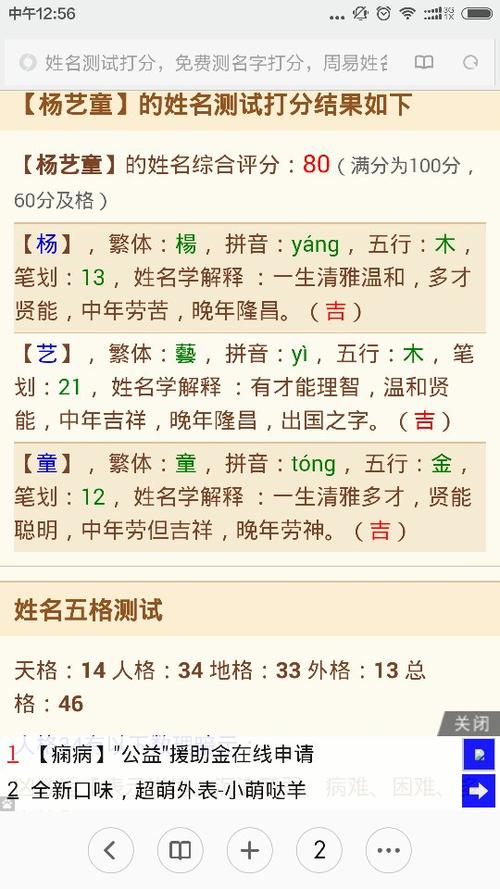Go back to the previous page
Screen dimensions: 500x889
coord(111,850)
